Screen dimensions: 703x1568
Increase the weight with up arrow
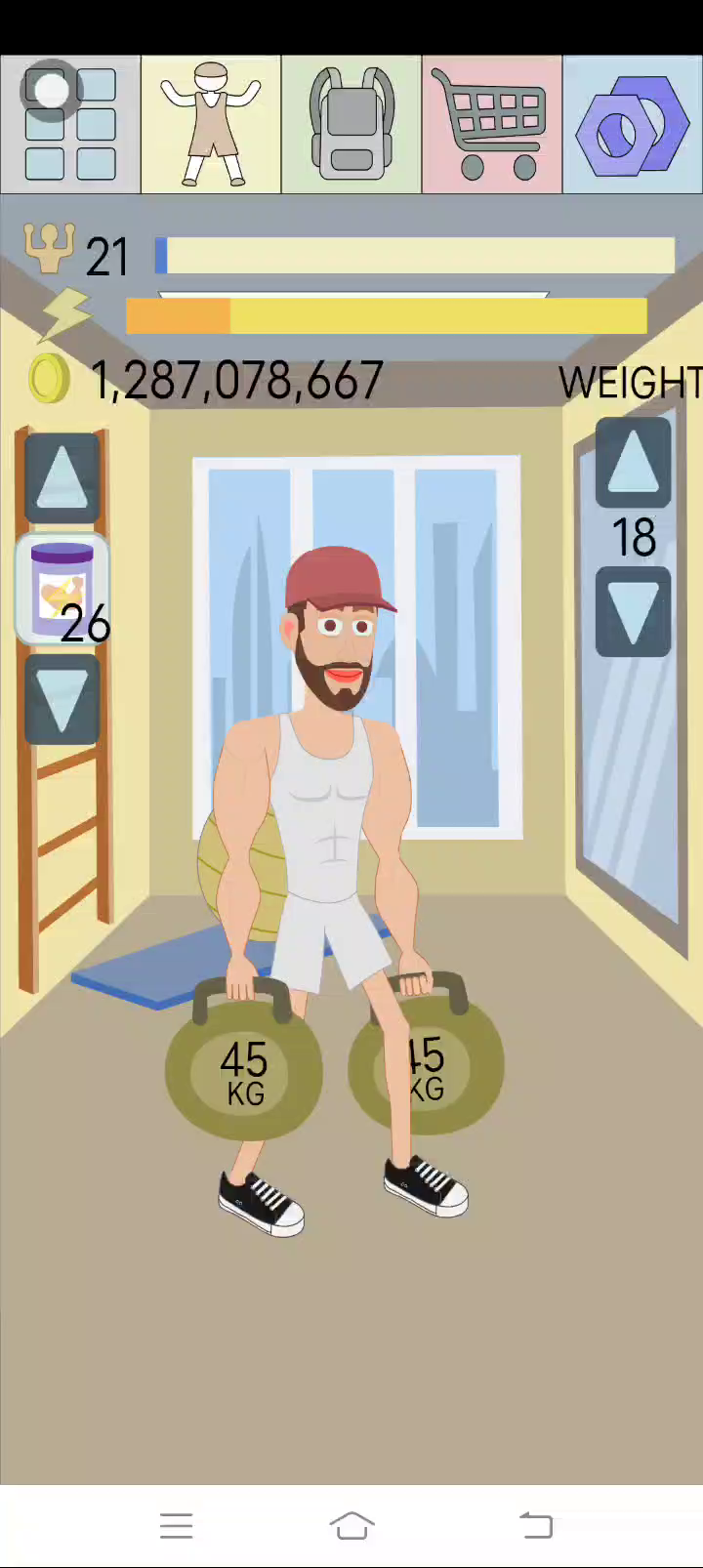(x=633, y=463)
